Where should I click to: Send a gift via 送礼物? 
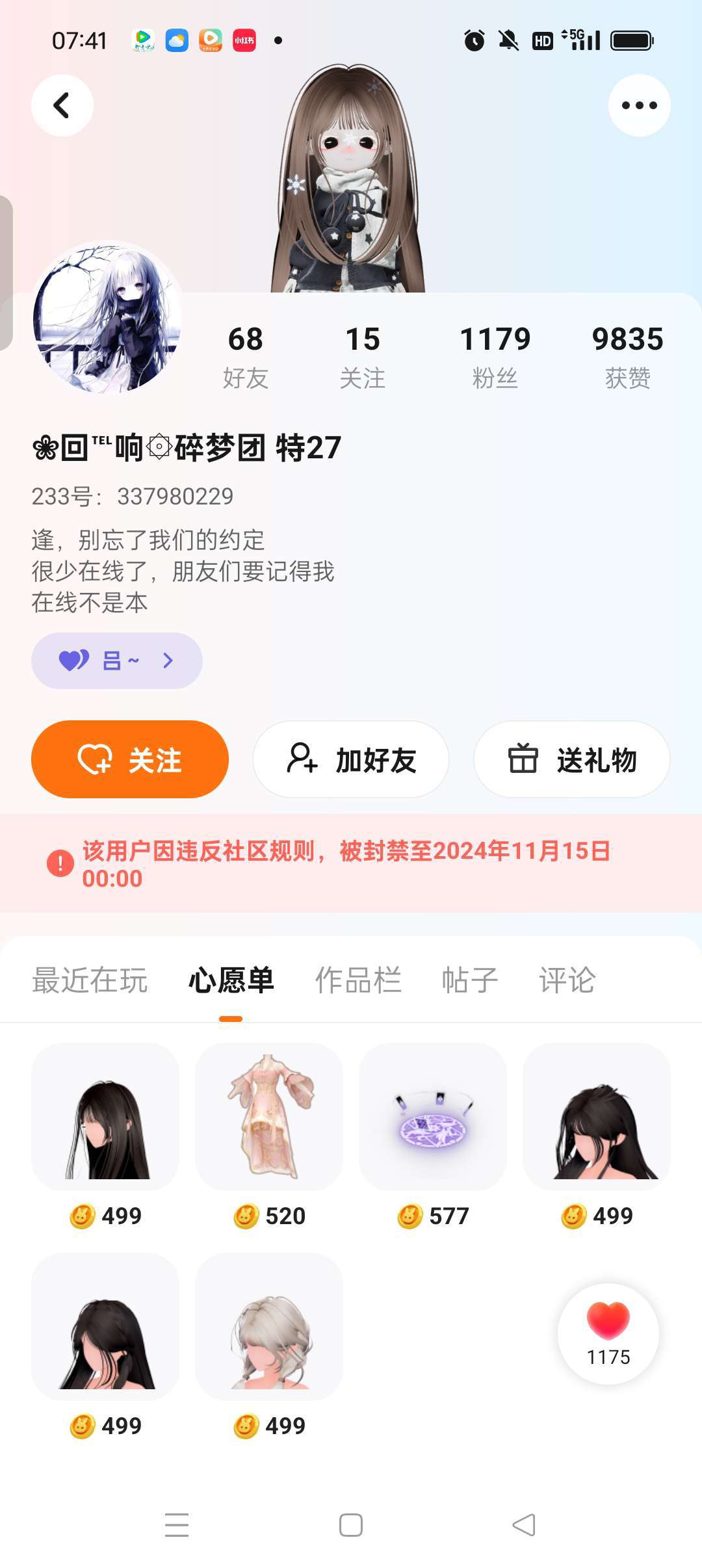(572, 759)
